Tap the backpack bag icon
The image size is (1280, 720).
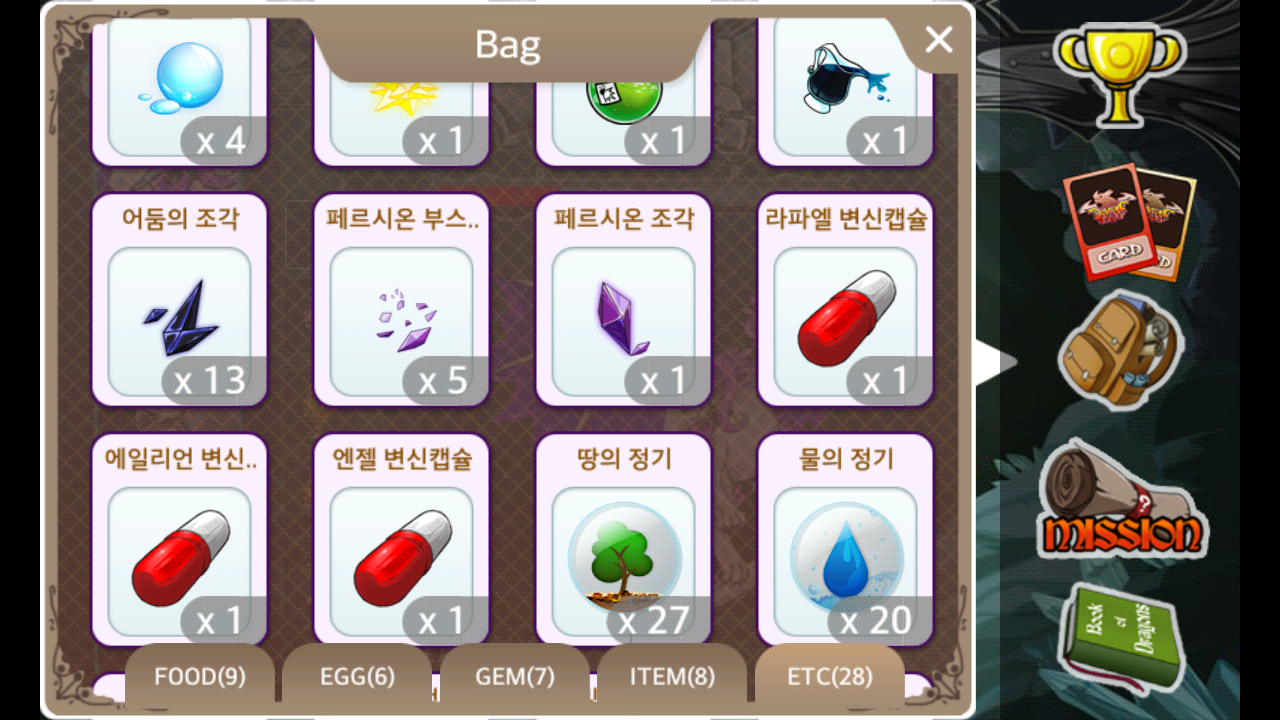click(1120, 350)
